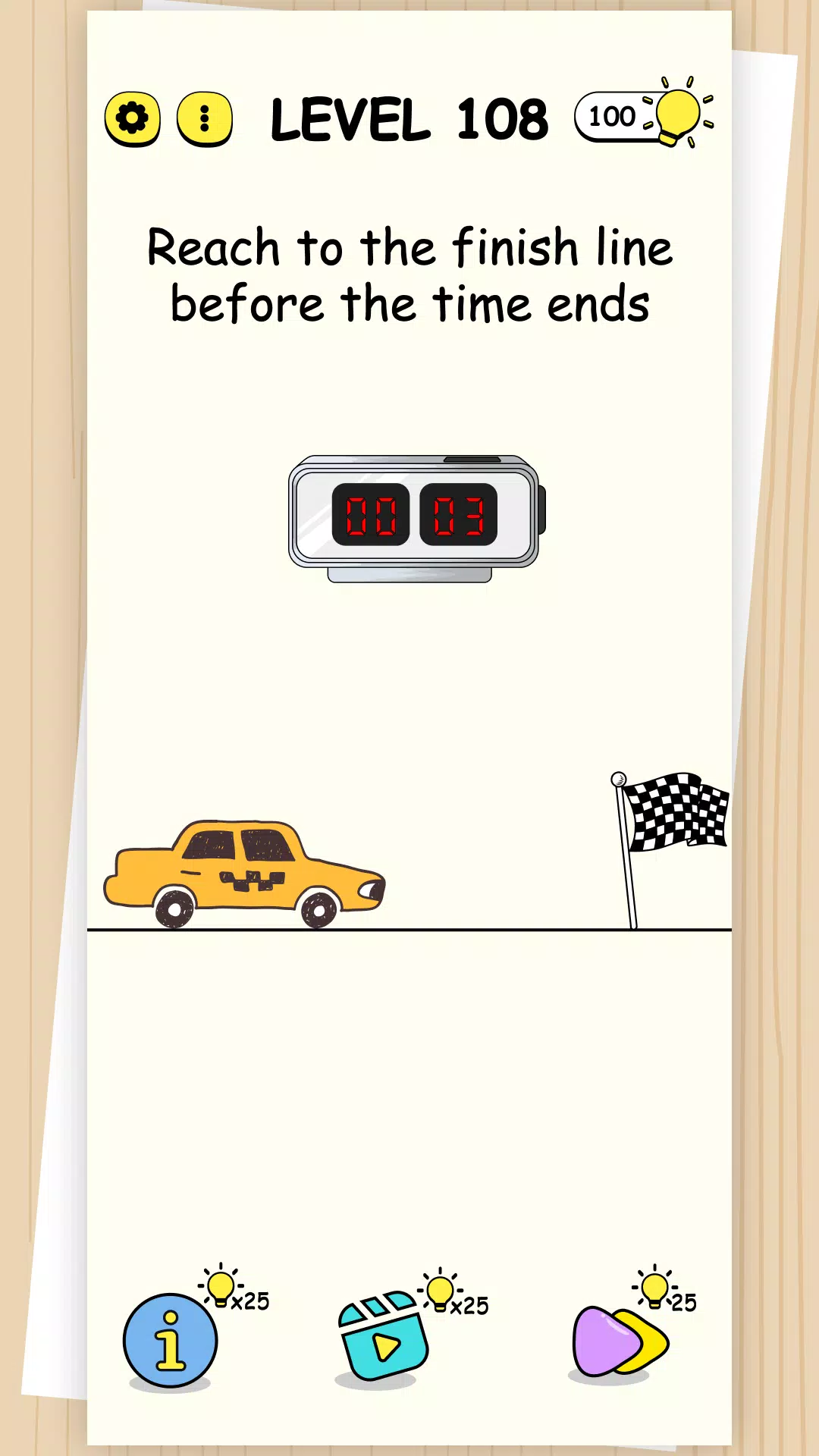Tap the yellow taxi car
Image resolution: width=819 pixels, height=1456 pixels.
click(244, 872)
